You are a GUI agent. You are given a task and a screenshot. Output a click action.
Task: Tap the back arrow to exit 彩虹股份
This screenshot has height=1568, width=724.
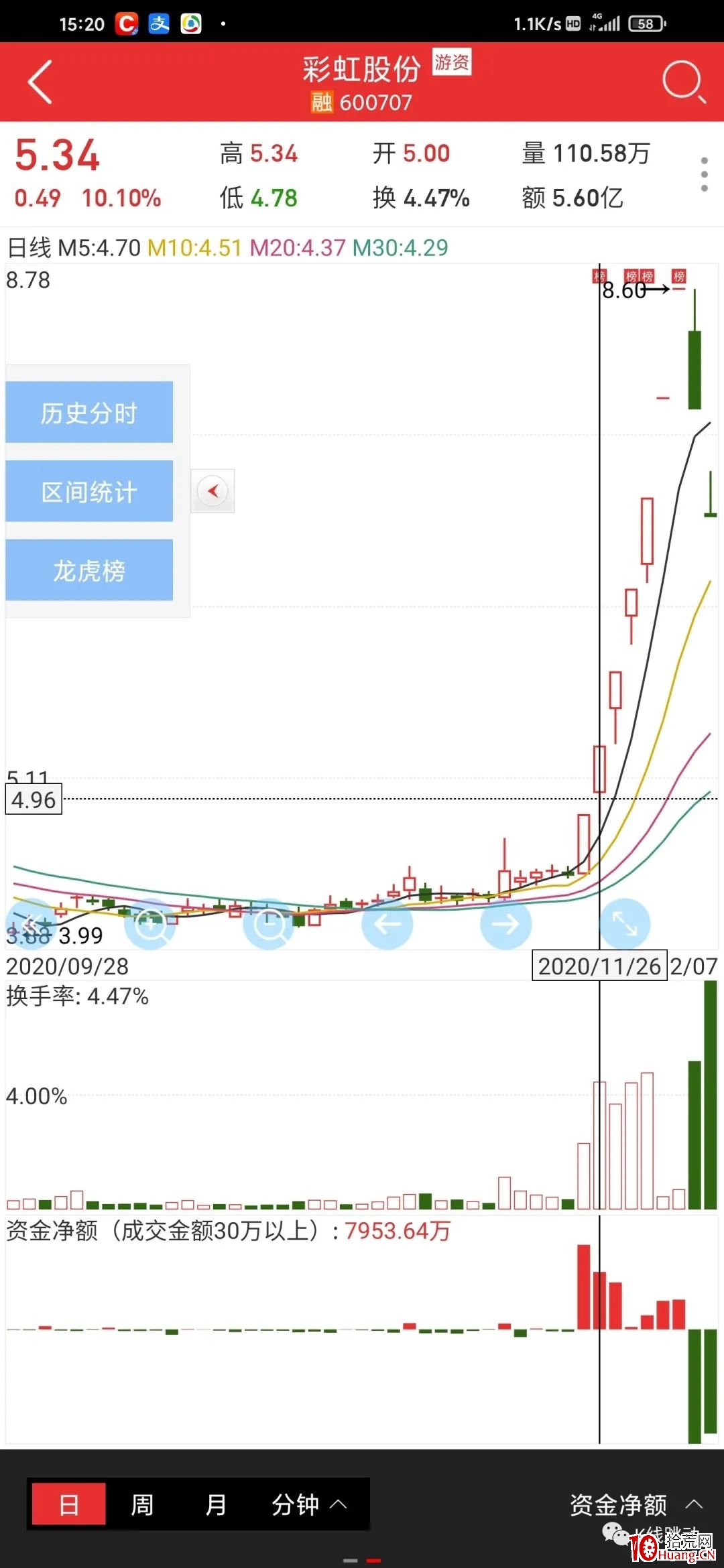pos(40,82)
